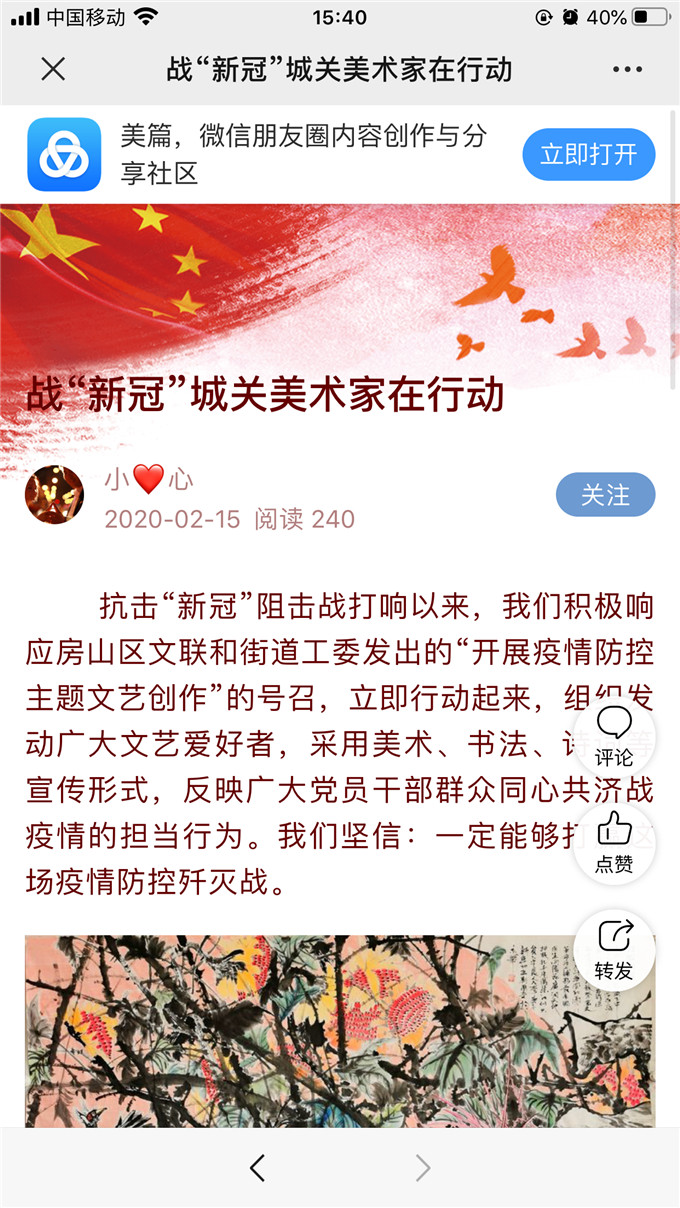Tap the 立即打开 button

(x=588, y=155)
